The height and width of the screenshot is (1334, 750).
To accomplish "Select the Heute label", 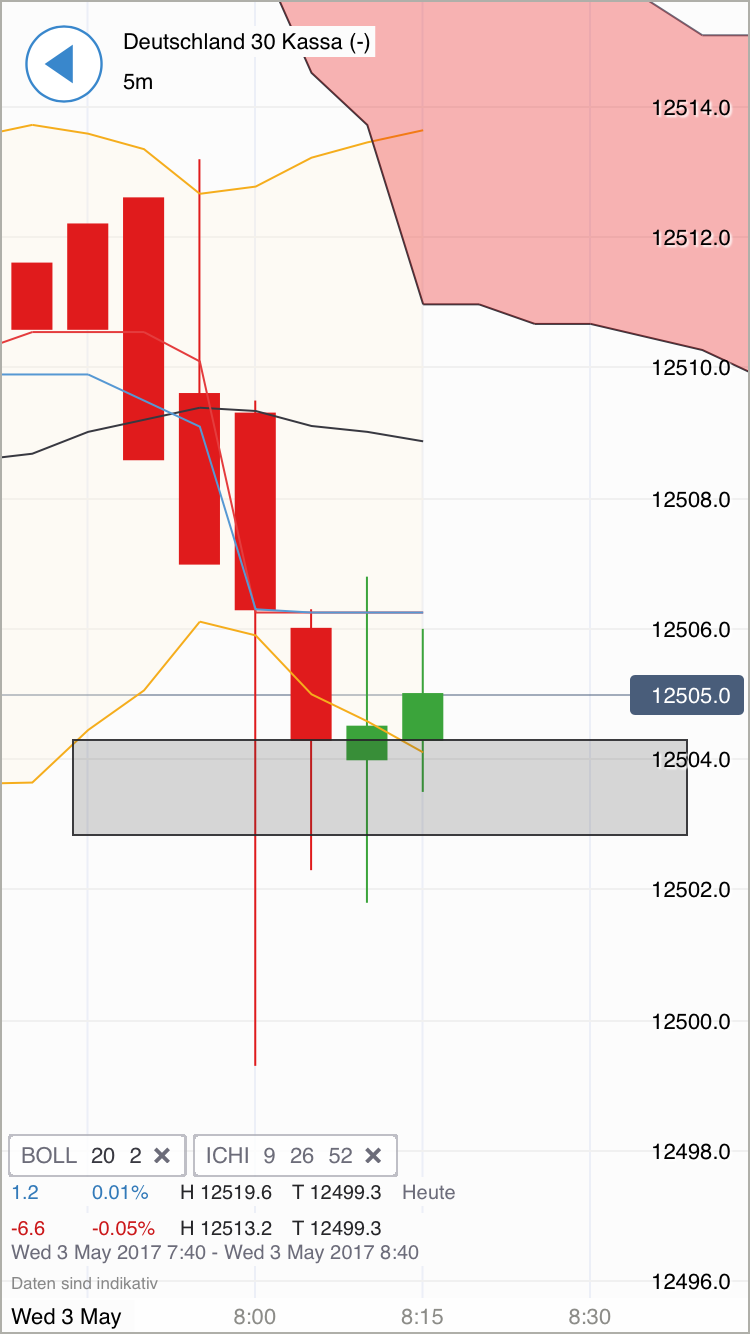I will pyautogui.click(x=428, y=1192).
